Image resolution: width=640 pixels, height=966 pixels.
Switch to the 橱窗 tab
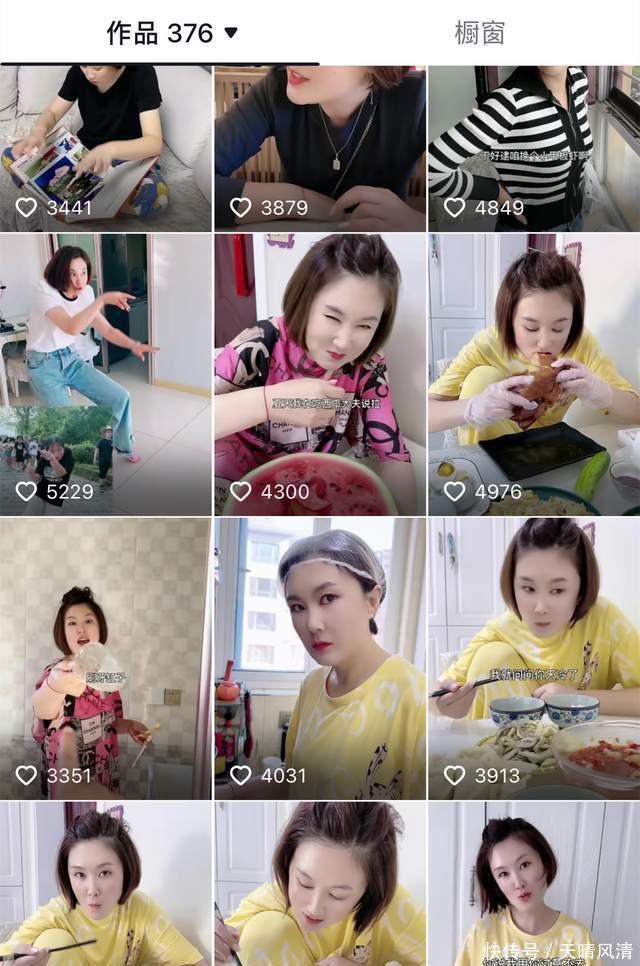479,33
